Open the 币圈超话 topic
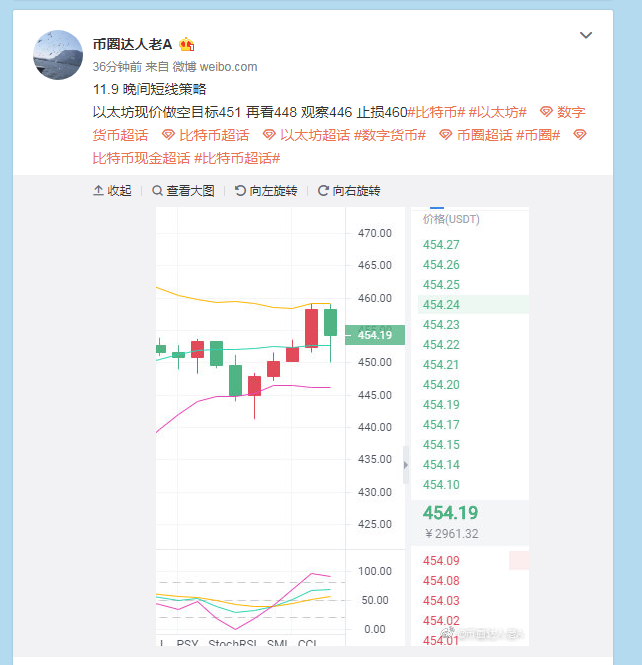The image size is (642, 665). 484,135
